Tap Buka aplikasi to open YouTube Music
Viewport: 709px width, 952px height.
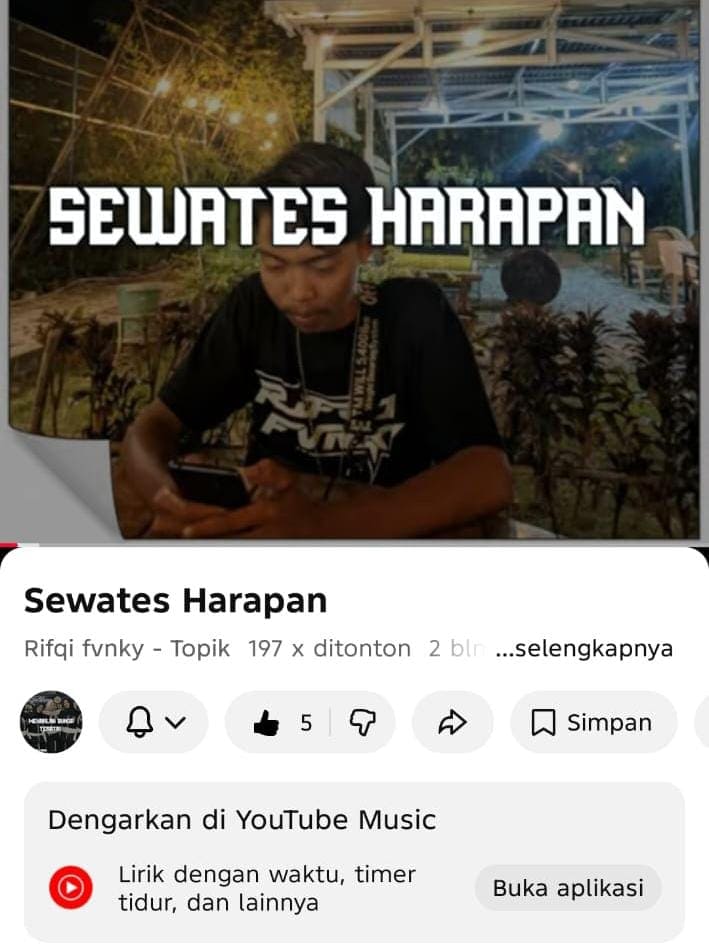click(568, 888)
